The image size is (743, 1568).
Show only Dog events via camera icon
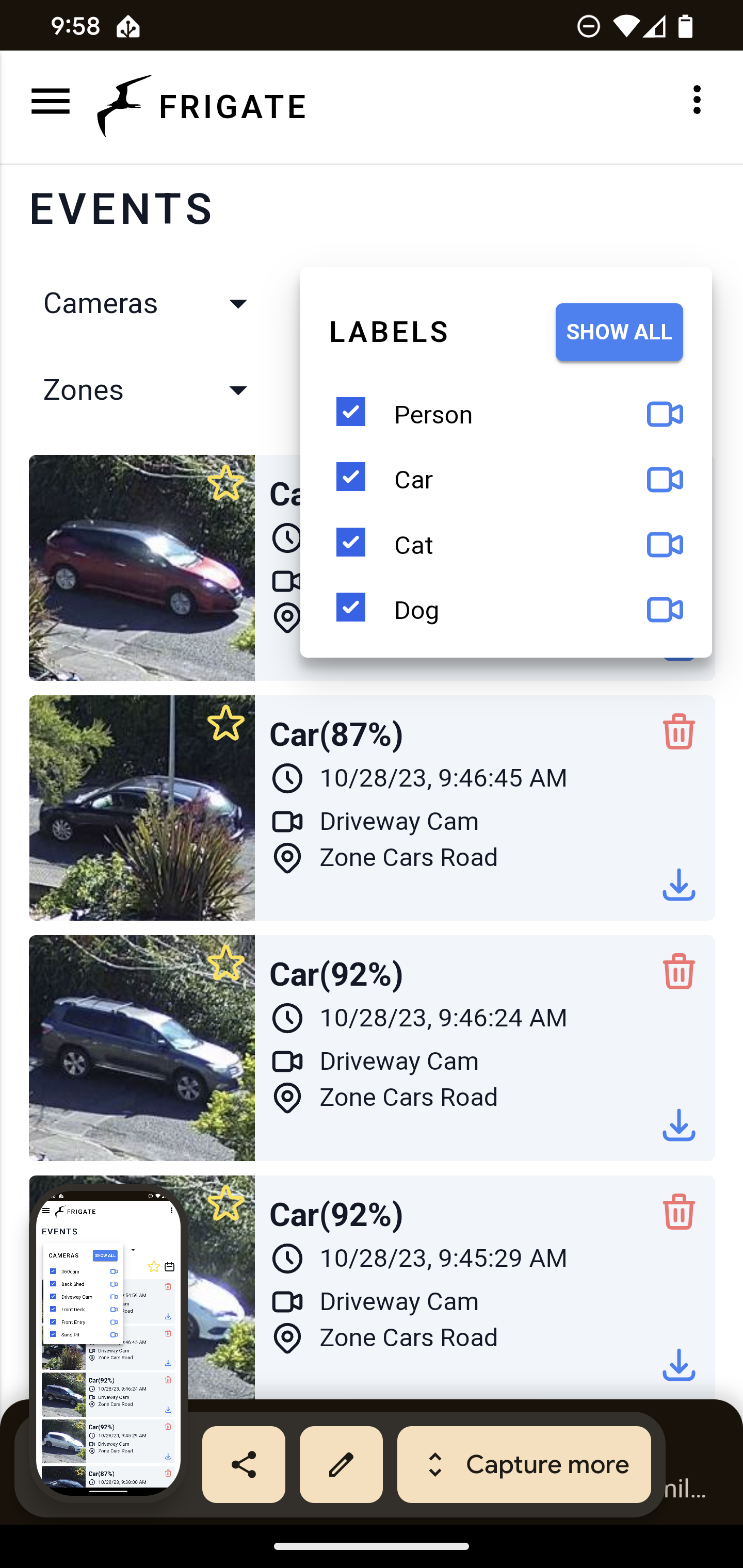(x=665, y=610)
